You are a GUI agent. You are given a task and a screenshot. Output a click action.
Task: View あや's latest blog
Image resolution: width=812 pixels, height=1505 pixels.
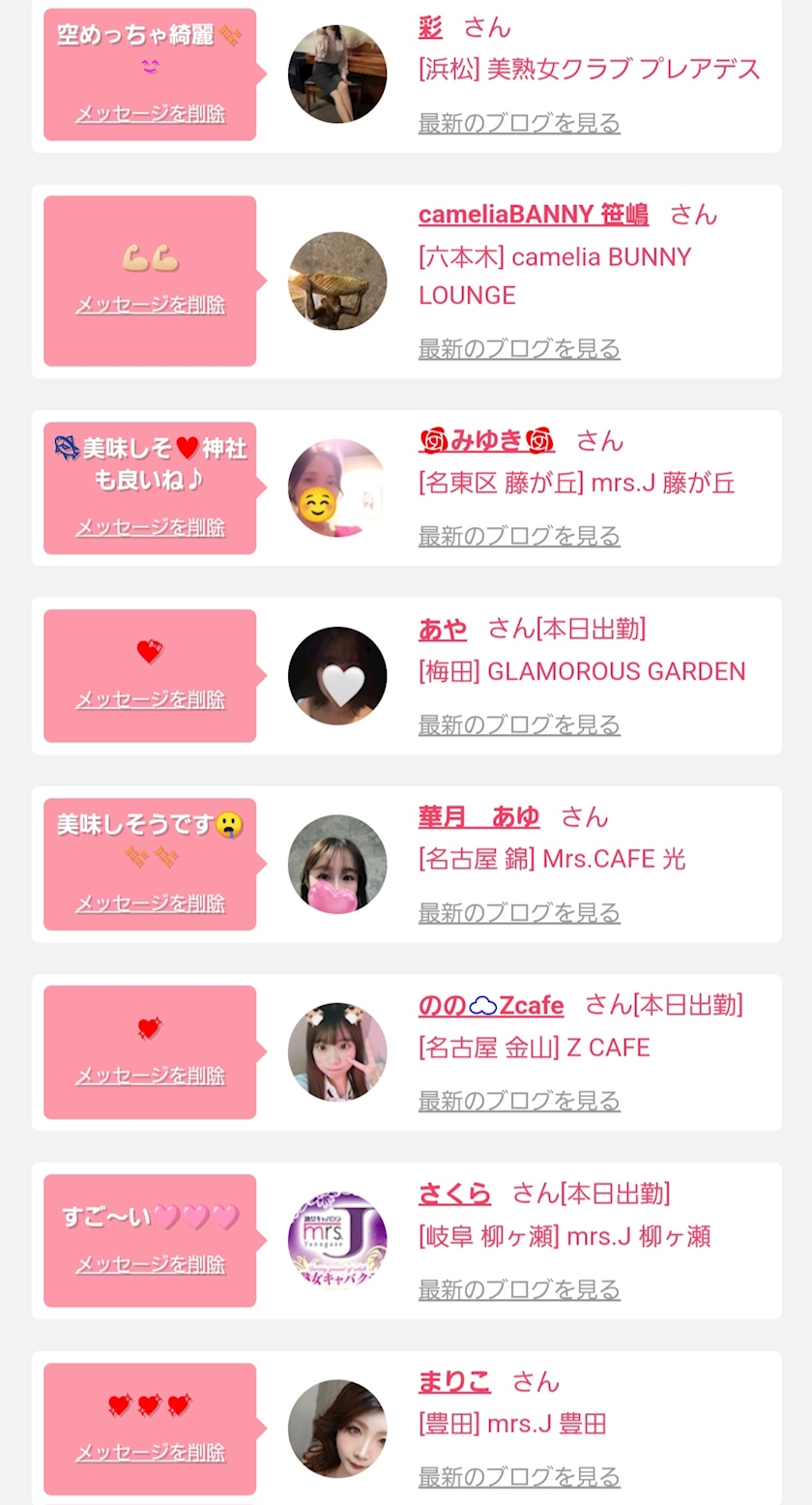[519, 724]
